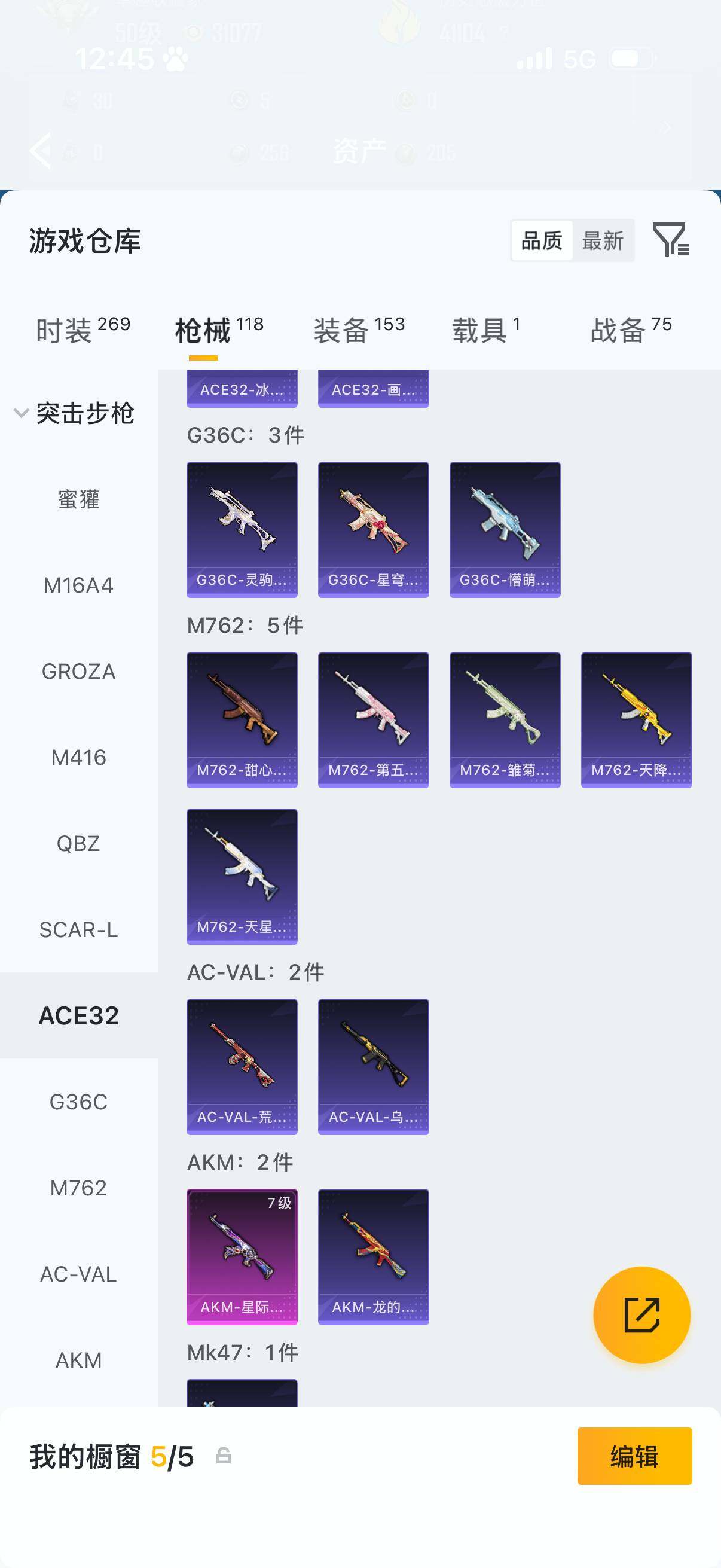
Task: Select GROZA in the side list
Action: point(78,672)
